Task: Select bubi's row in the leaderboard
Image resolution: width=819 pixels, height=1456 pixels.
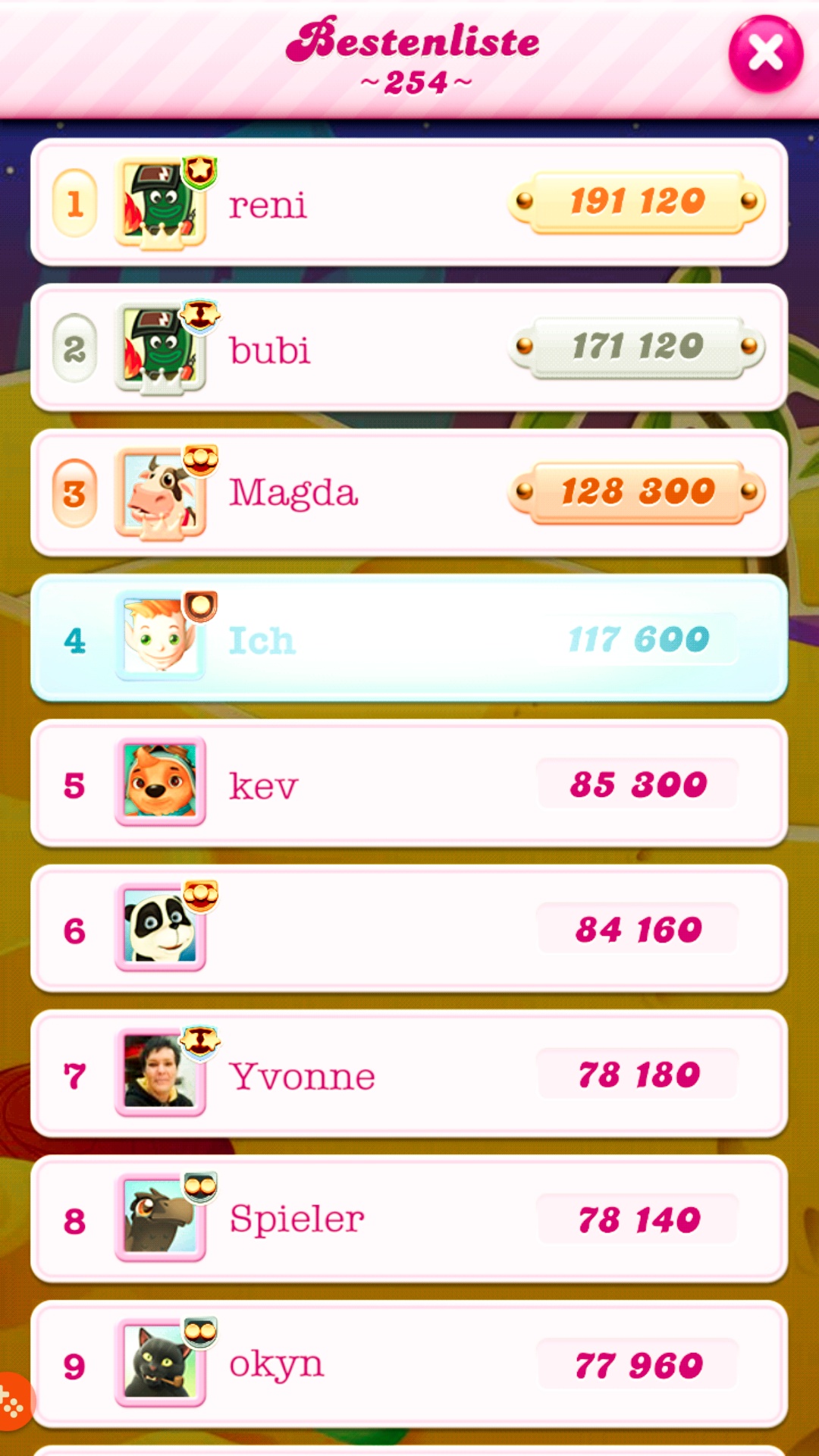Action: coord(409,348)
